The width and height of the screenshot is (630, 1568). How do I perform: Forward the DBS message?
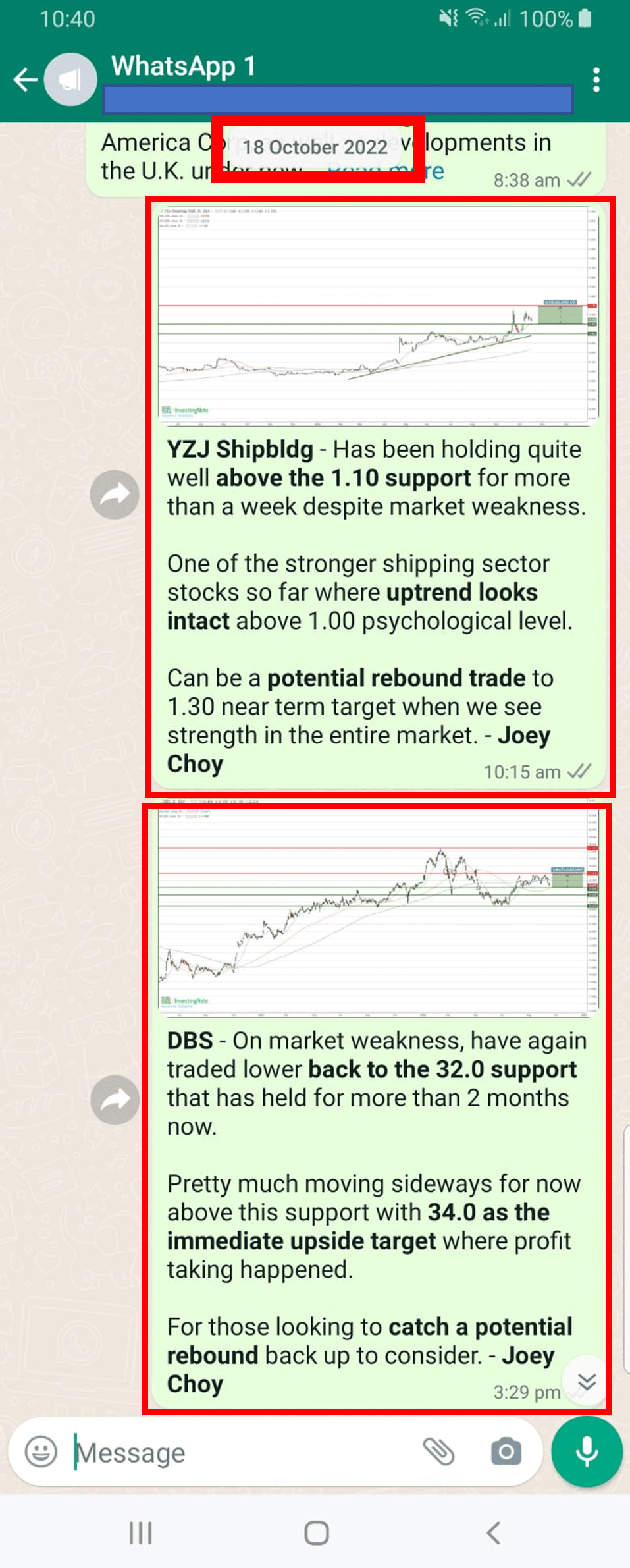[x=115, y=1099]
